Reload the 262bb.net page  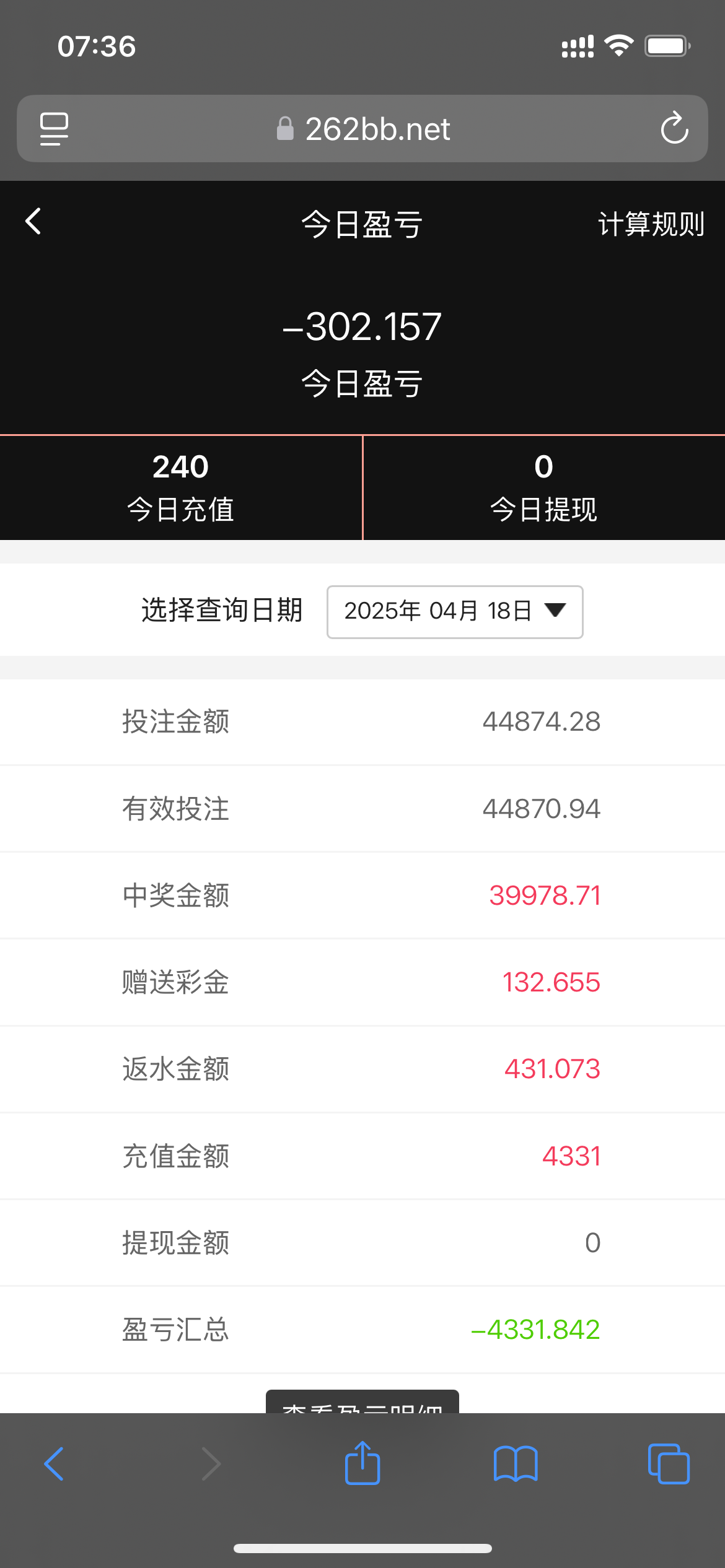click(674, 128)
